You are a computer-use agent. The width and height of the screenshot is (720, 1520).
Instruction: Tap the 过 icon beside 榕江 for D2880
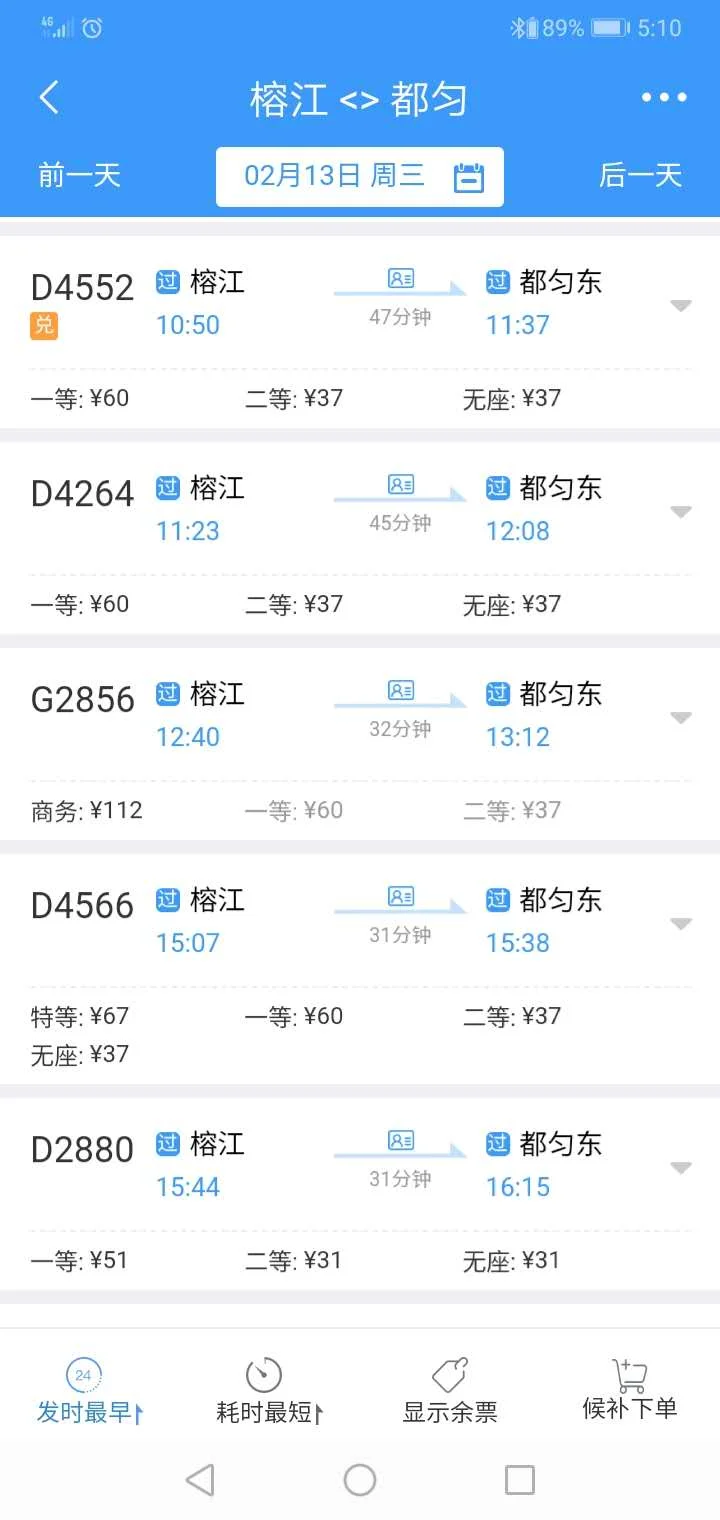tap(167, 1142)
